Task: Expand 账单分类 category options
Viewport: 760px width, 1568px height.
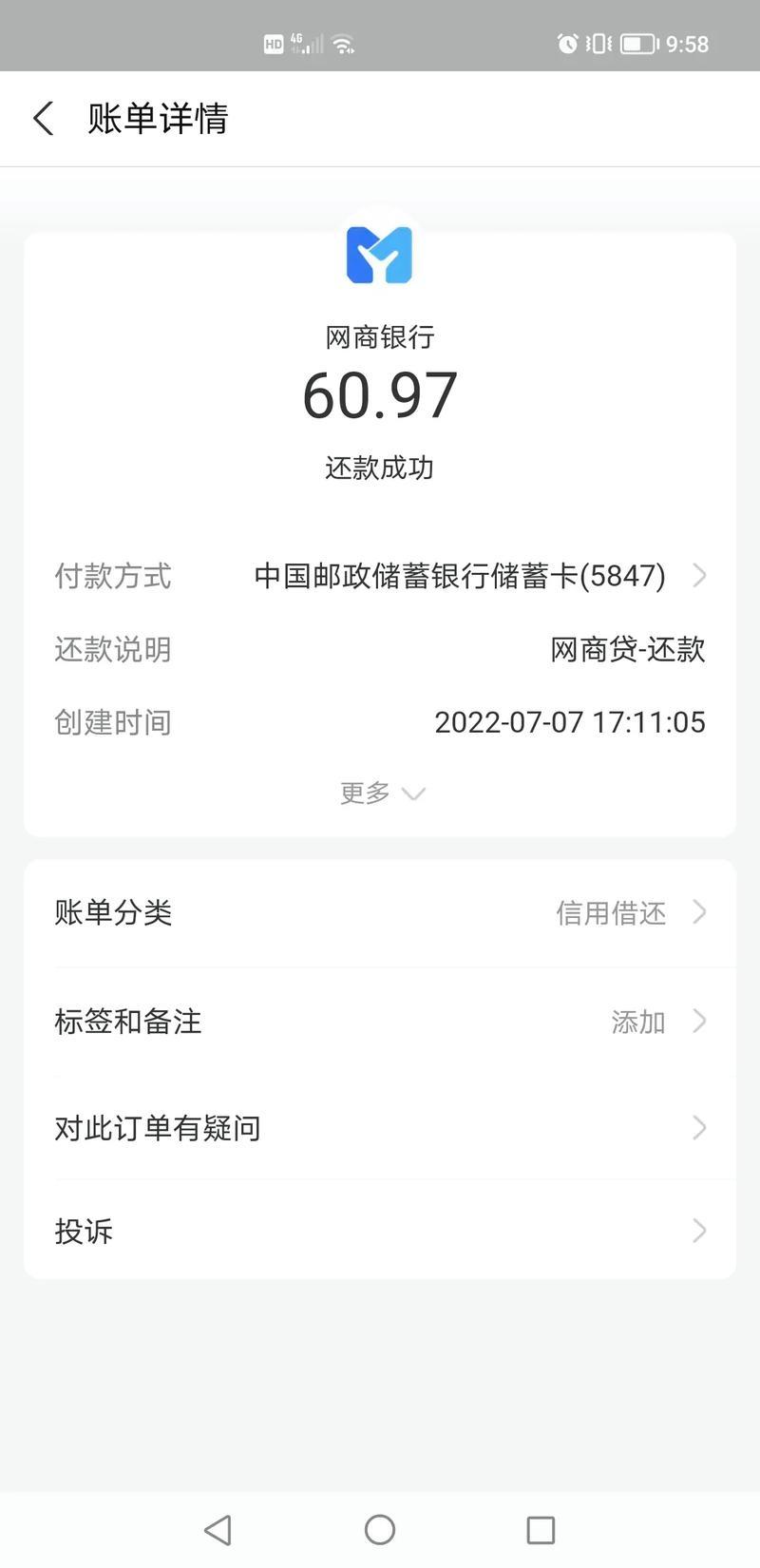Action: coord(699,912)
